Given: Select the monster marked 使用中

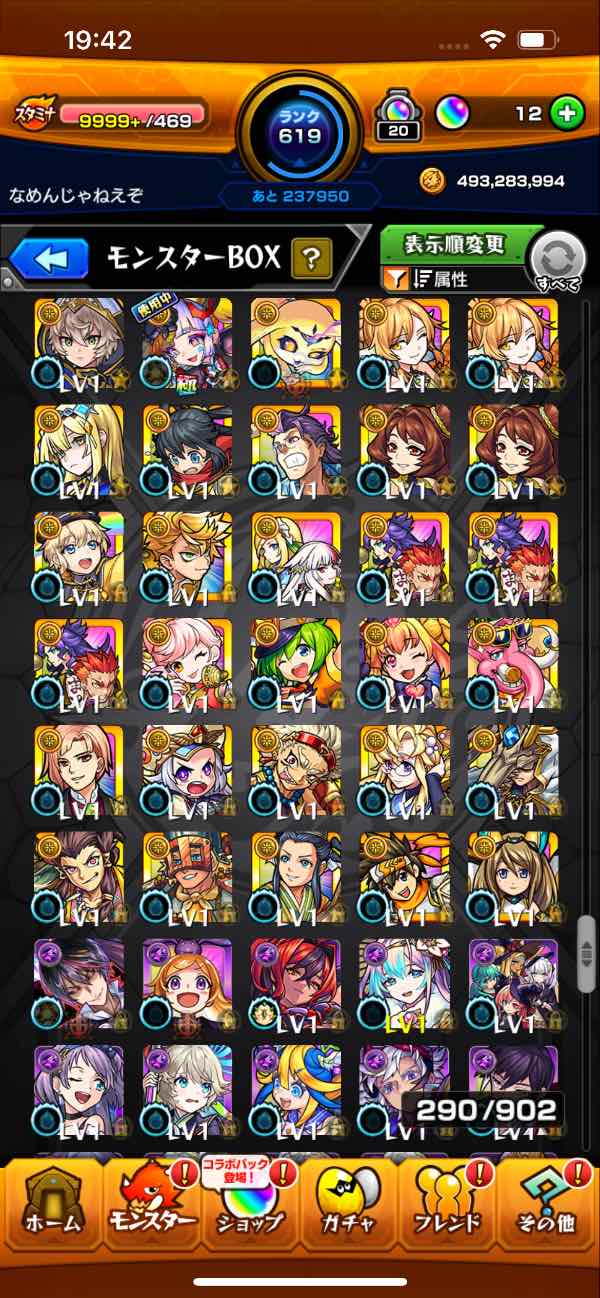Looking at the screenshot, I should 187,343.
